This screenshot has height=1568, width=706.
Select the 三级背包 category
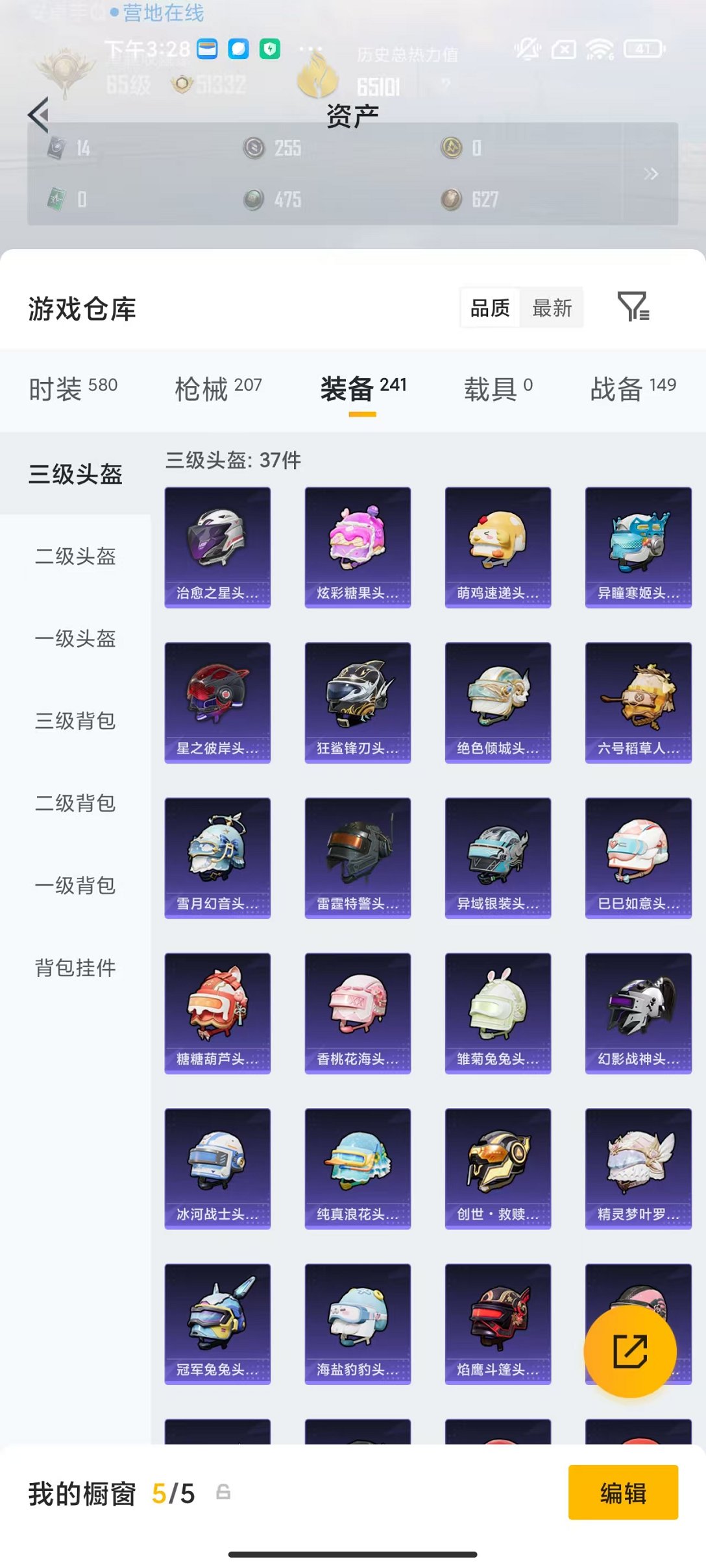pos(75,721)
